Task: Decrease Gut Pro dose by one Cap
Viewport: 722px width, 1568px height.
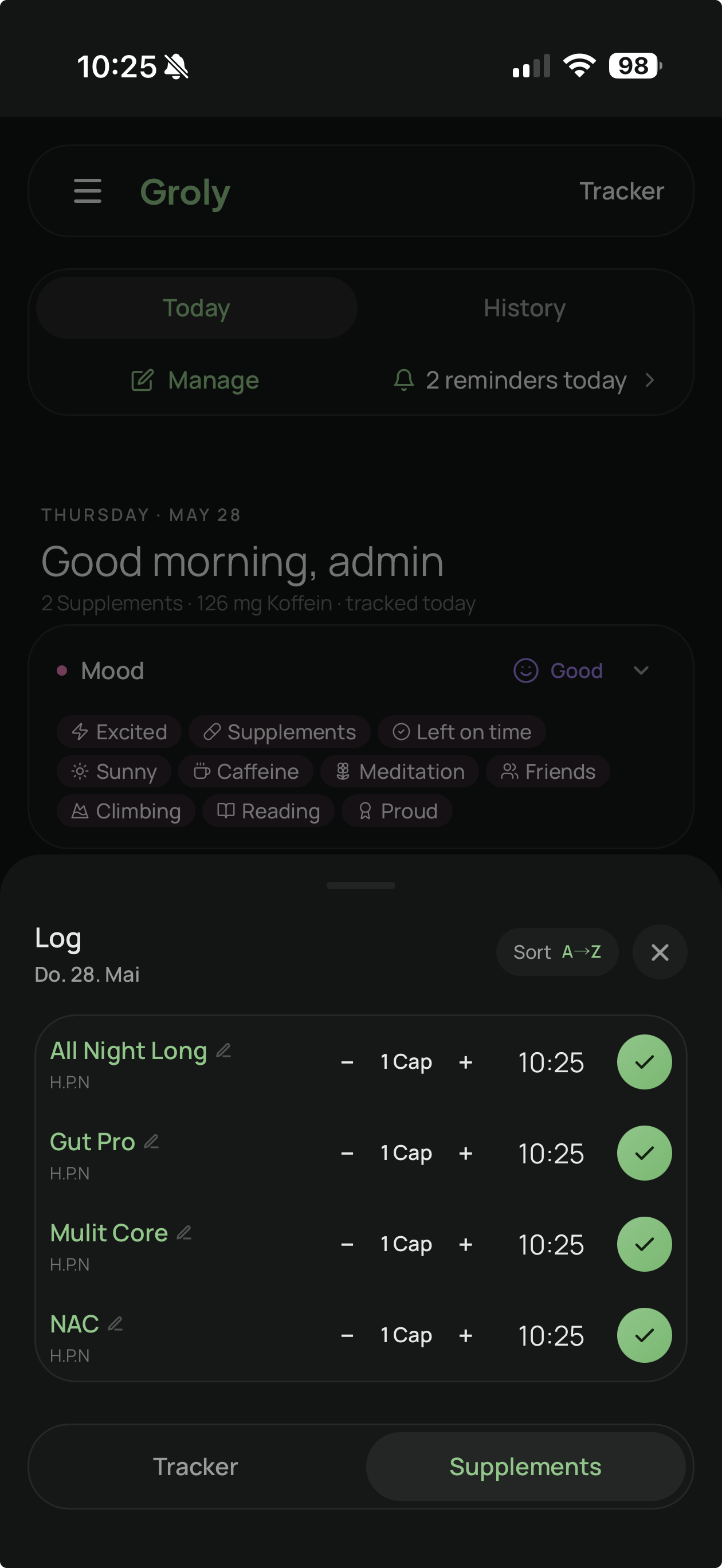Action: pyautogui.click(x=347, y=1154)
